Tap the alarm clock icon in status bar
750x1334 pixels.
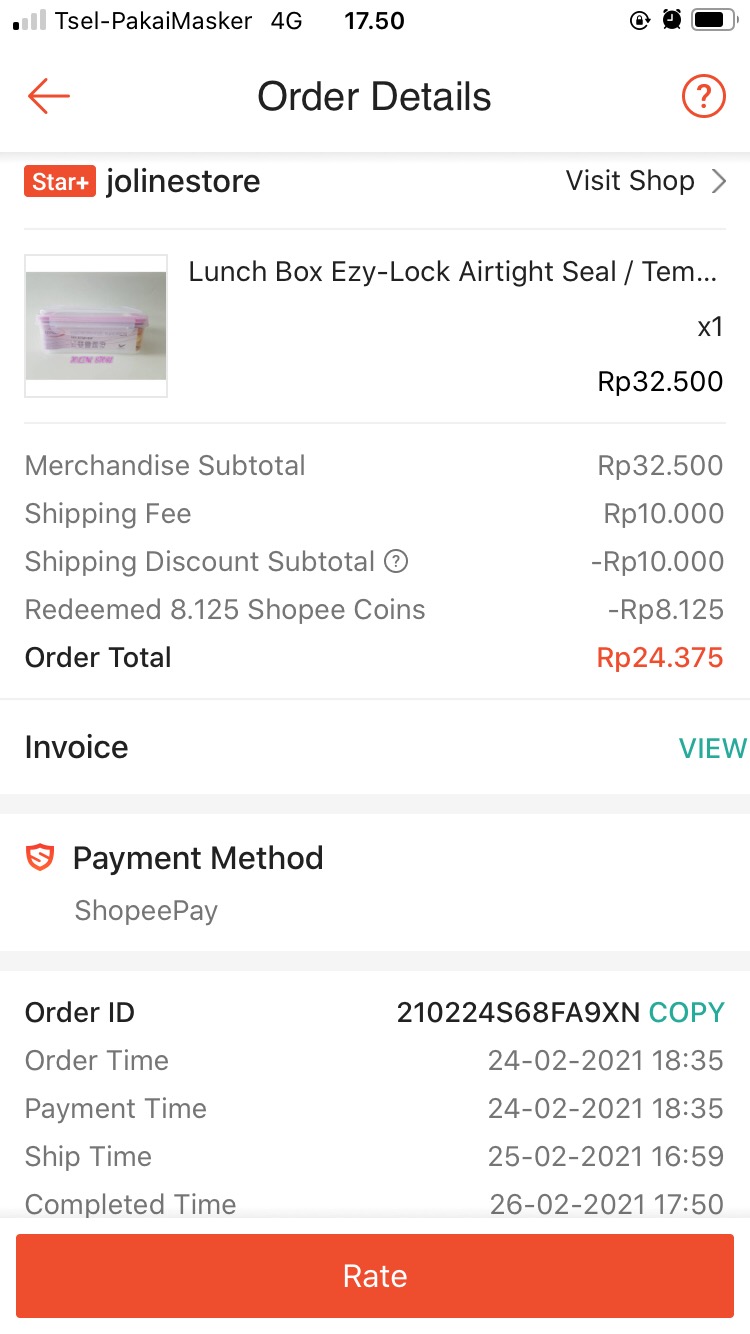[x=671, y=19]
